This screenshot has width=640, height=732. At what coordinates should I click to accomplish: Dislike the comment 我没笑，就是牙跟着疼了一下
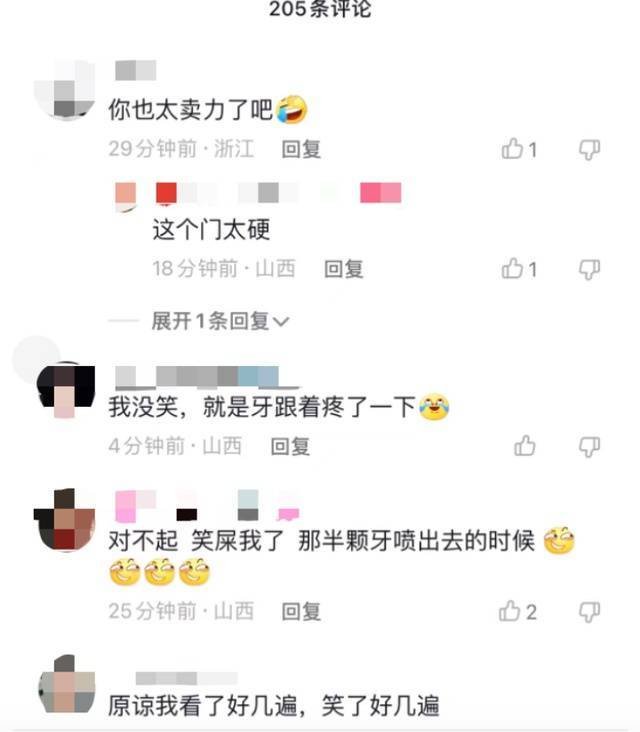[590, 446]
